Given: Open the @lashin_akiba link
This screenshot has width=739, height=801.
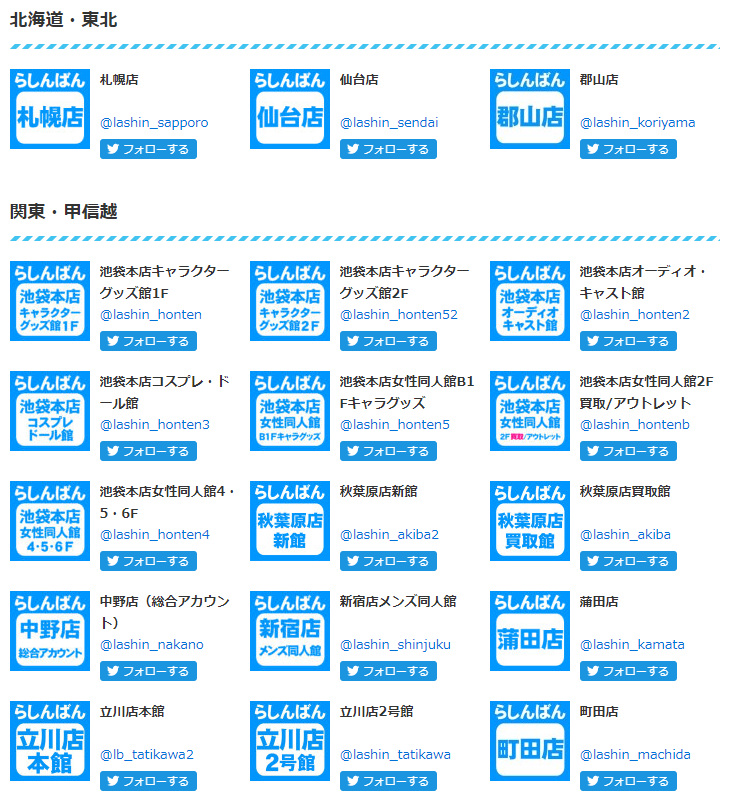Looking at the screenshot, I should (x=625, y=535).
